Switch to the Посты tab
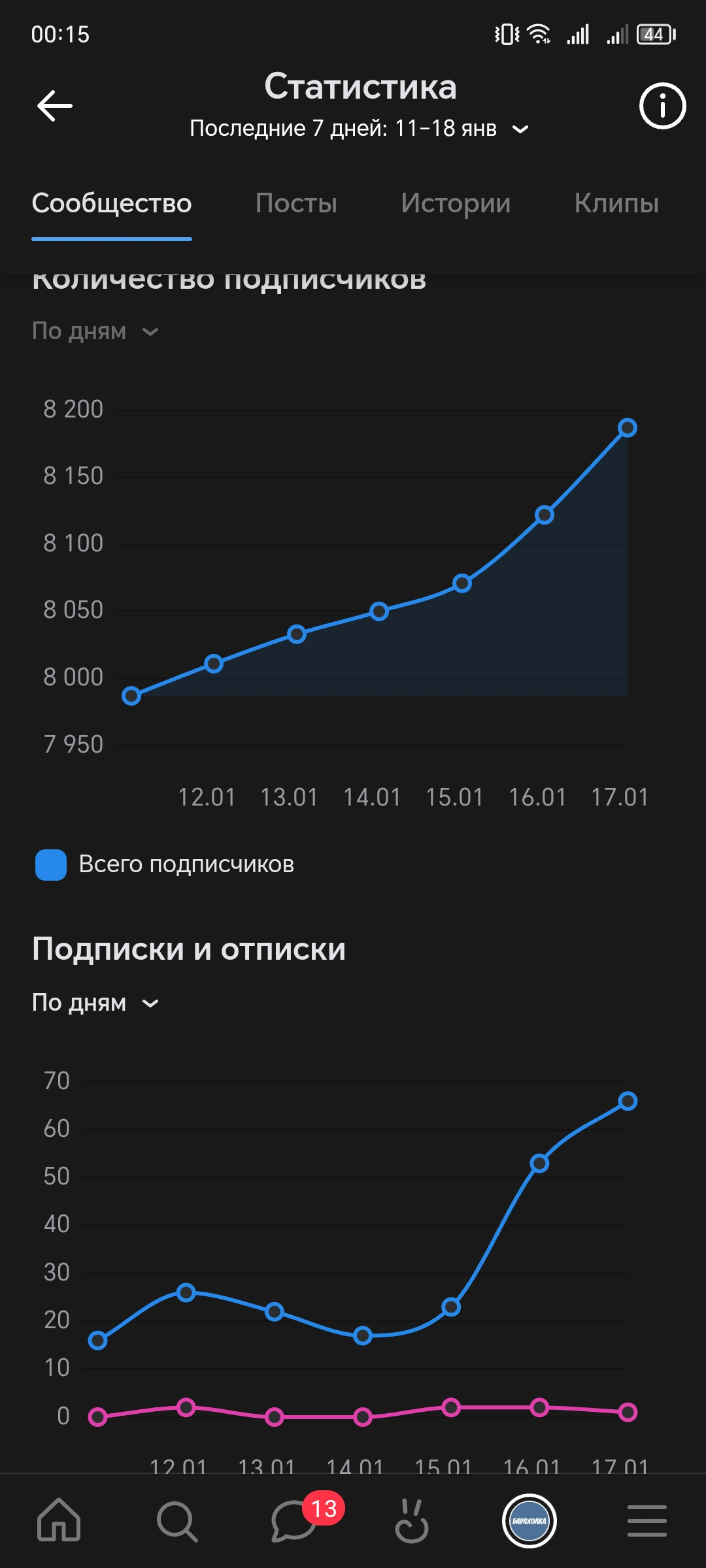The height and width of the screenshot is (1568, 706). click(x=296, y=203)
